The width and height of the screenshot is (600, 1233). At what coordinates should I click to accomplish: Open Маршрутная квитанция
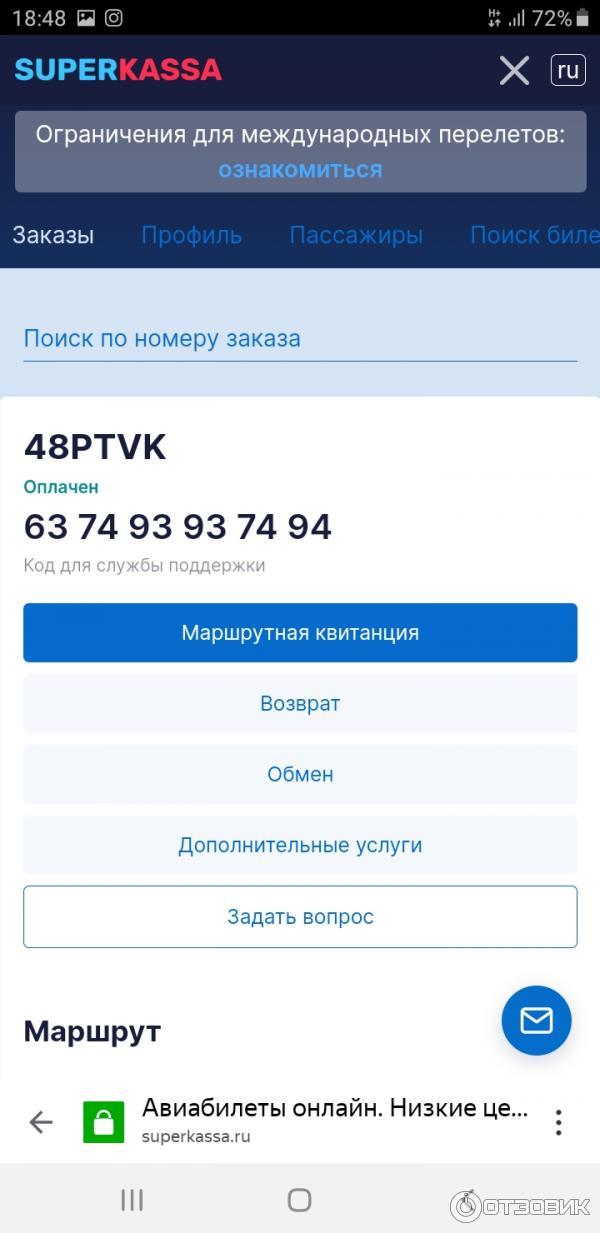coord(300,632)
